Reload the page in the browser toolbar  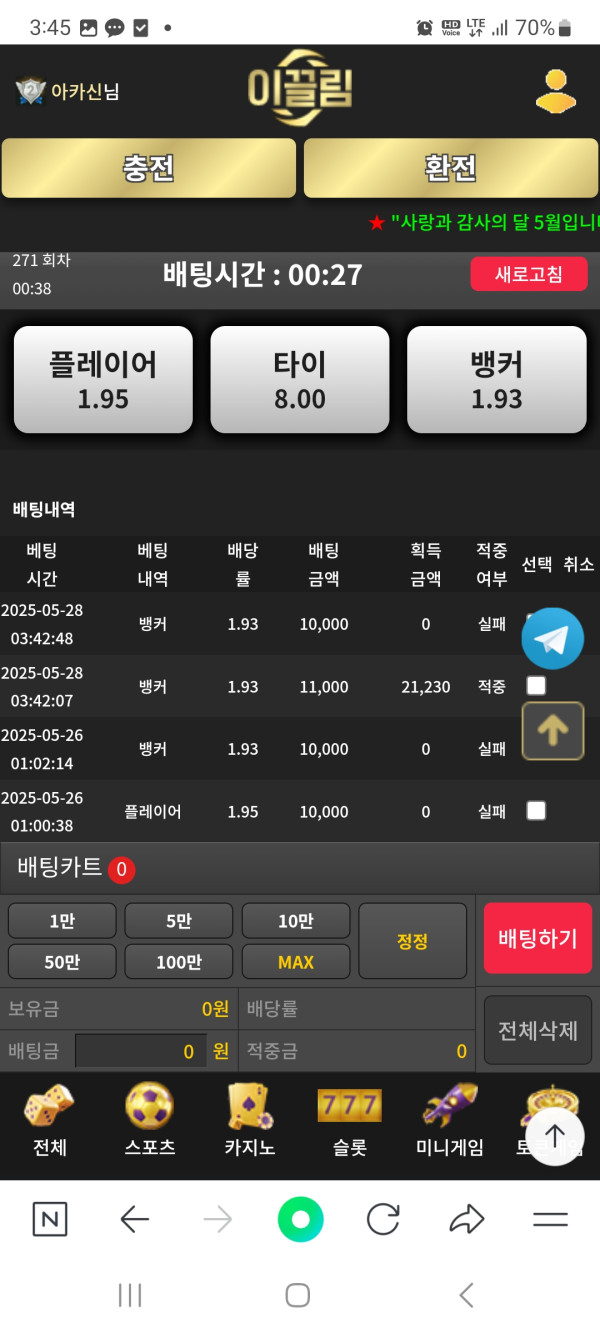coord(383,1219)
